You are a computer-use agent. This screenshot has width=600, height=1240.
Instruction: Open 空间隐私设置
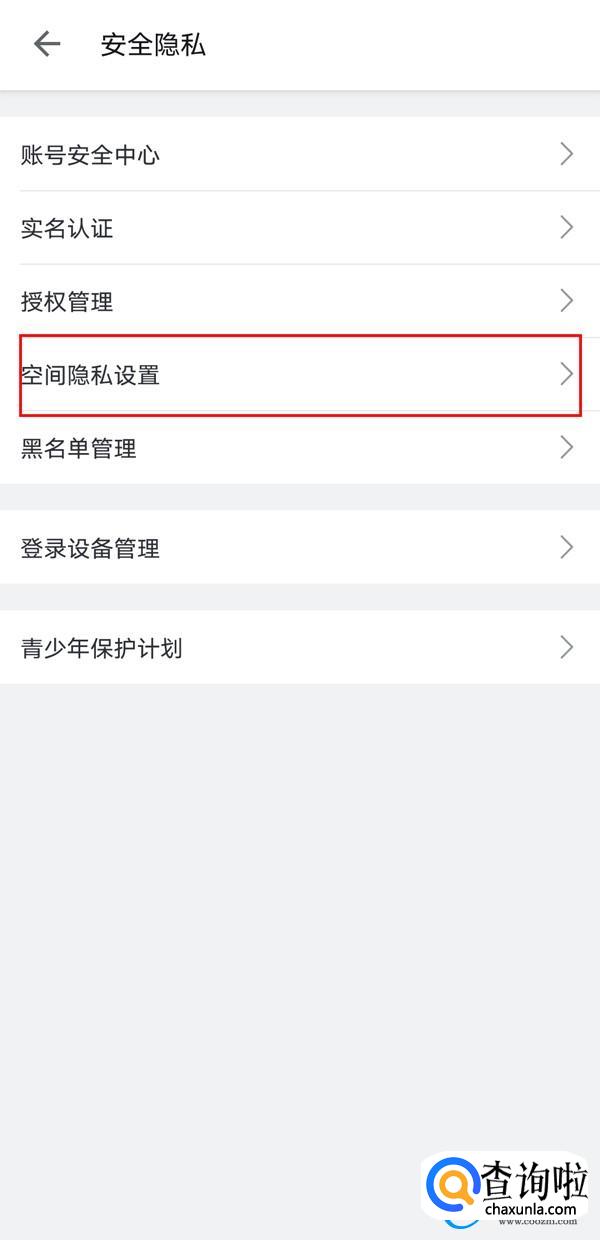tap(300, 375)
